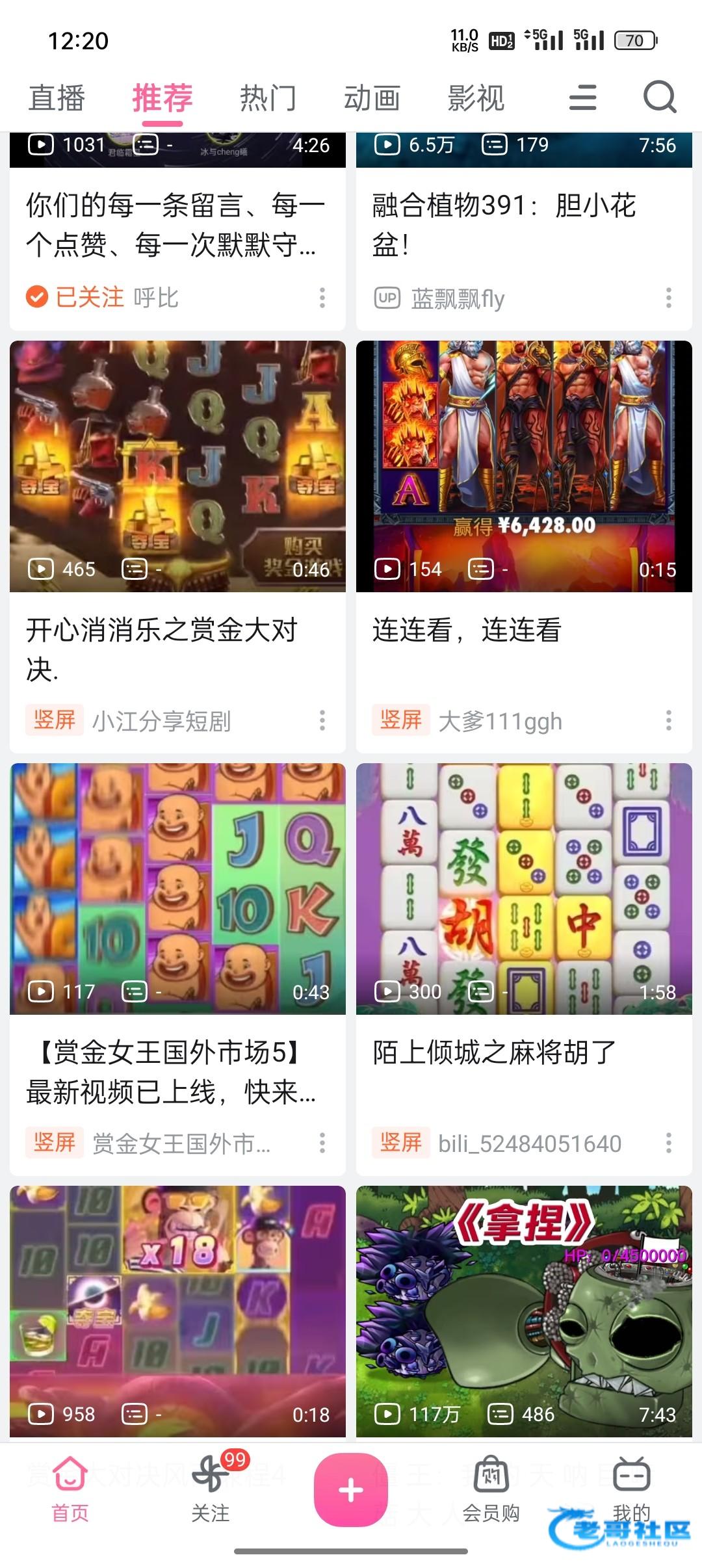The image size is (702, 1568).
Task: Open the channel list menu icon
Action: tap(582, 98)
